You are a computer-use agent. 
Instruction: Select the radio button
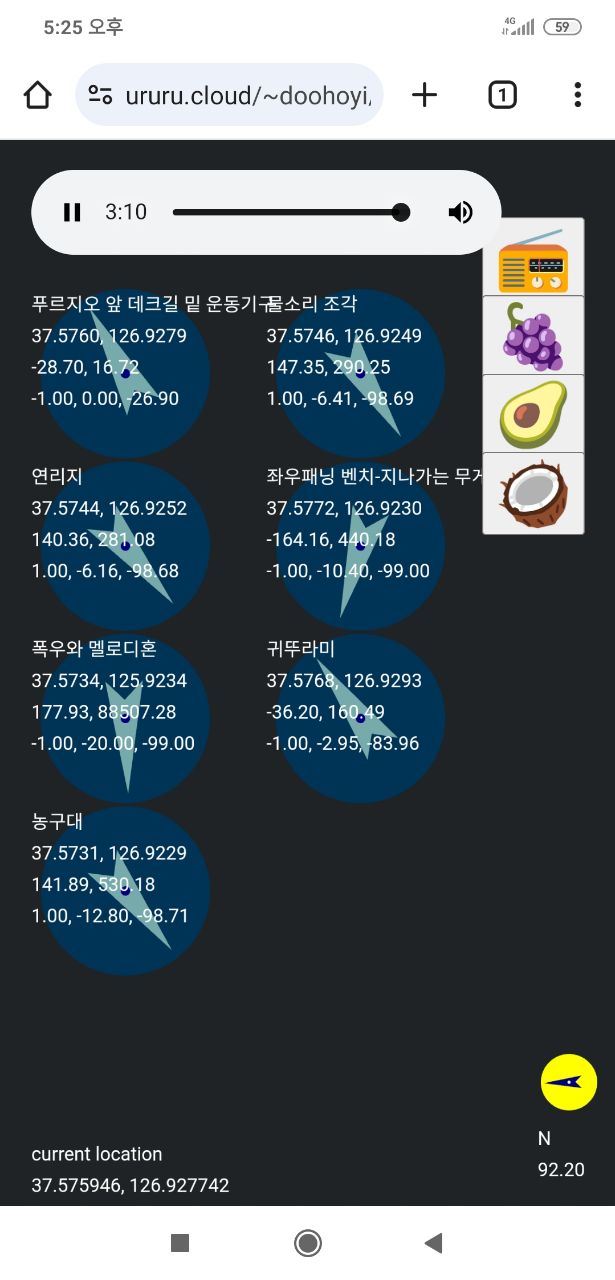533,257
